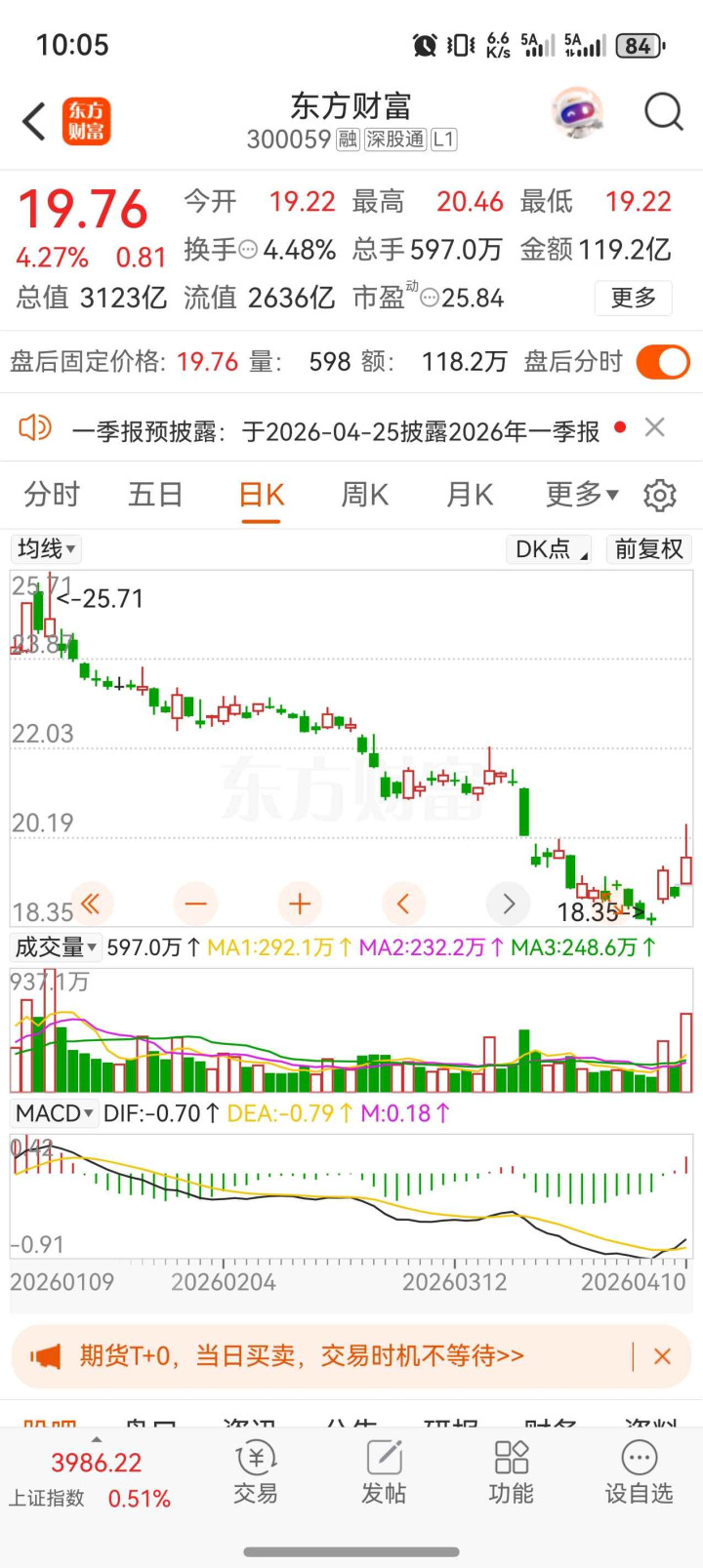
Task: Zoom in the K-line with plus button
Action: (300, 904)
